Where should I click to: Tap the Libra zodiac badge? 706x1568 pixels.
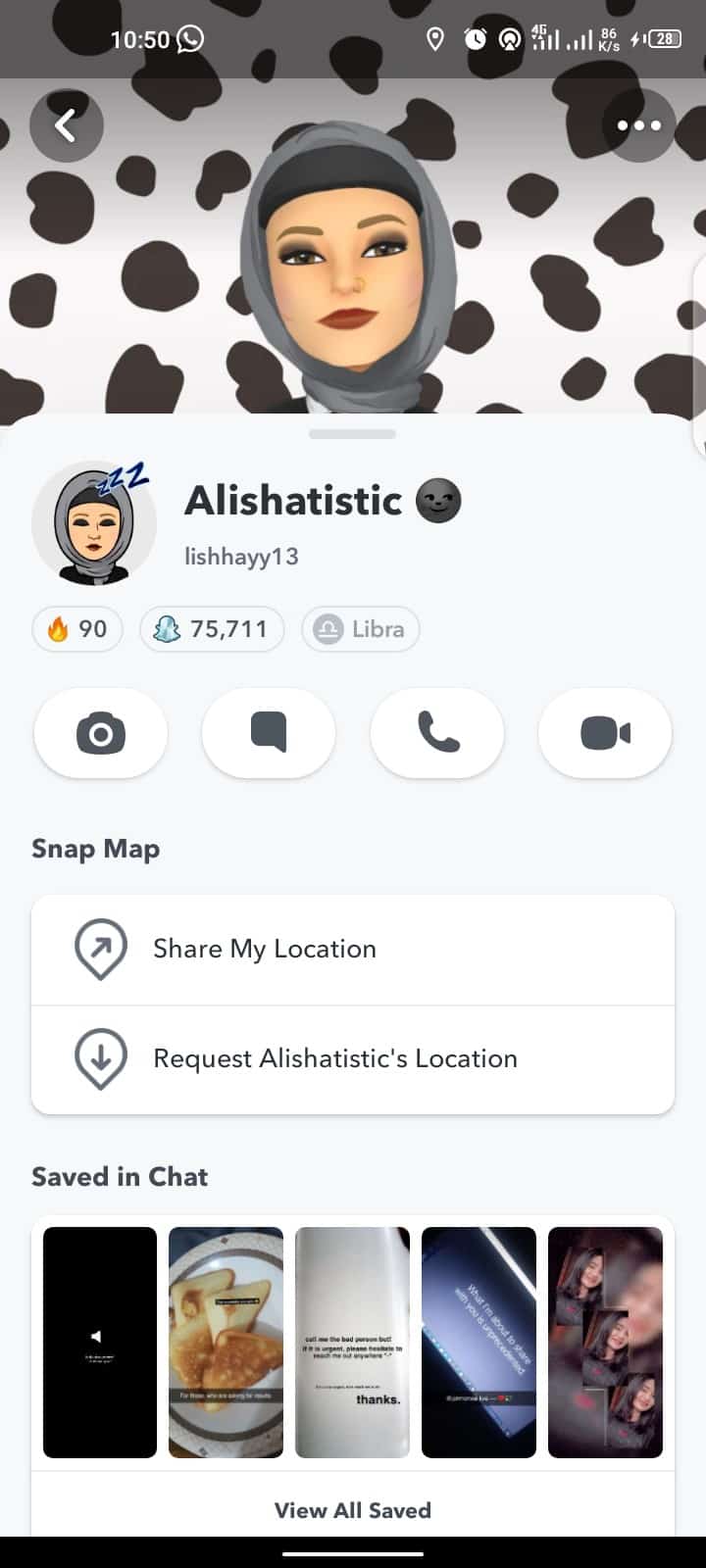(360, 629)
